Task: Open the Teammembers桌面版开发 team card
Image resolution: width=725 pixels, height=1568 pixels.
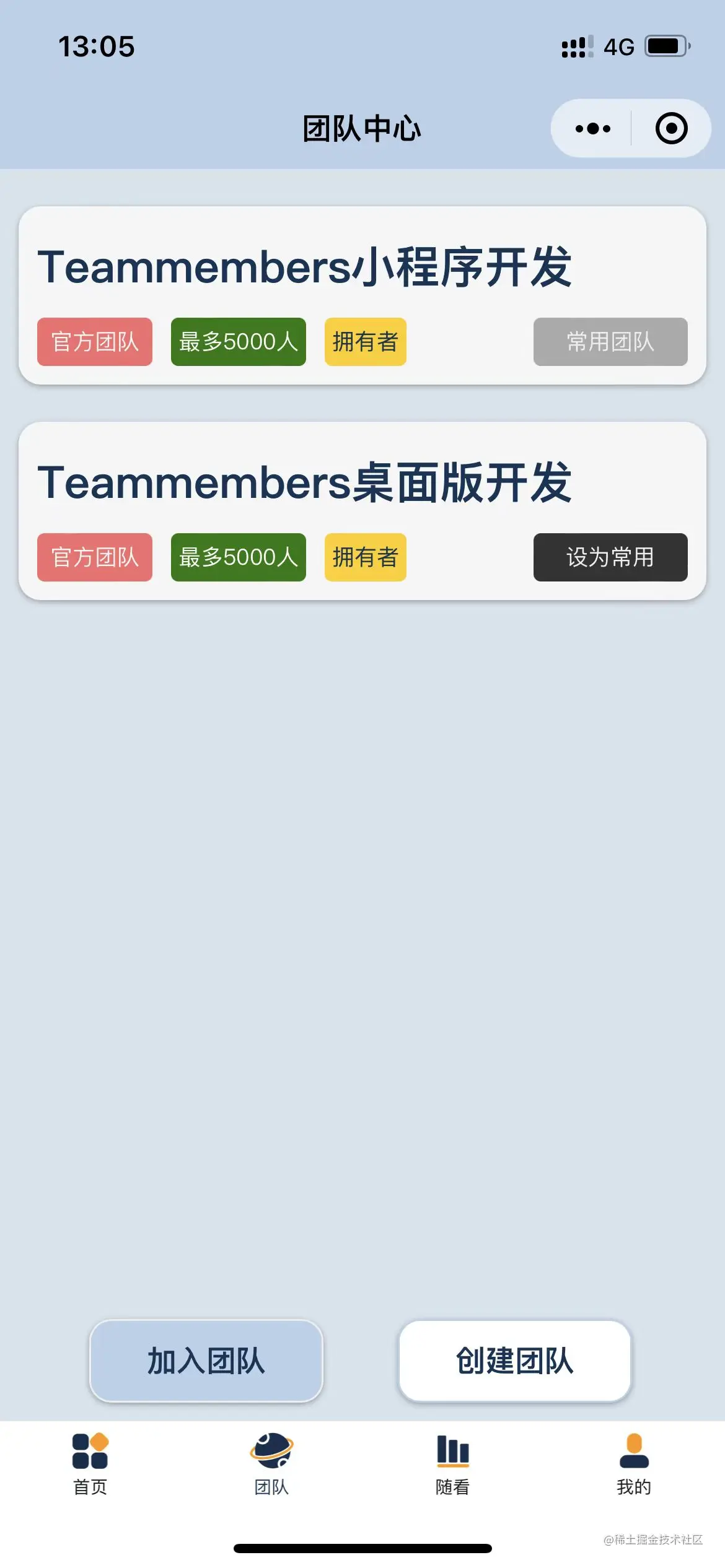Action: pyautogui.click(x=304, y=483)
